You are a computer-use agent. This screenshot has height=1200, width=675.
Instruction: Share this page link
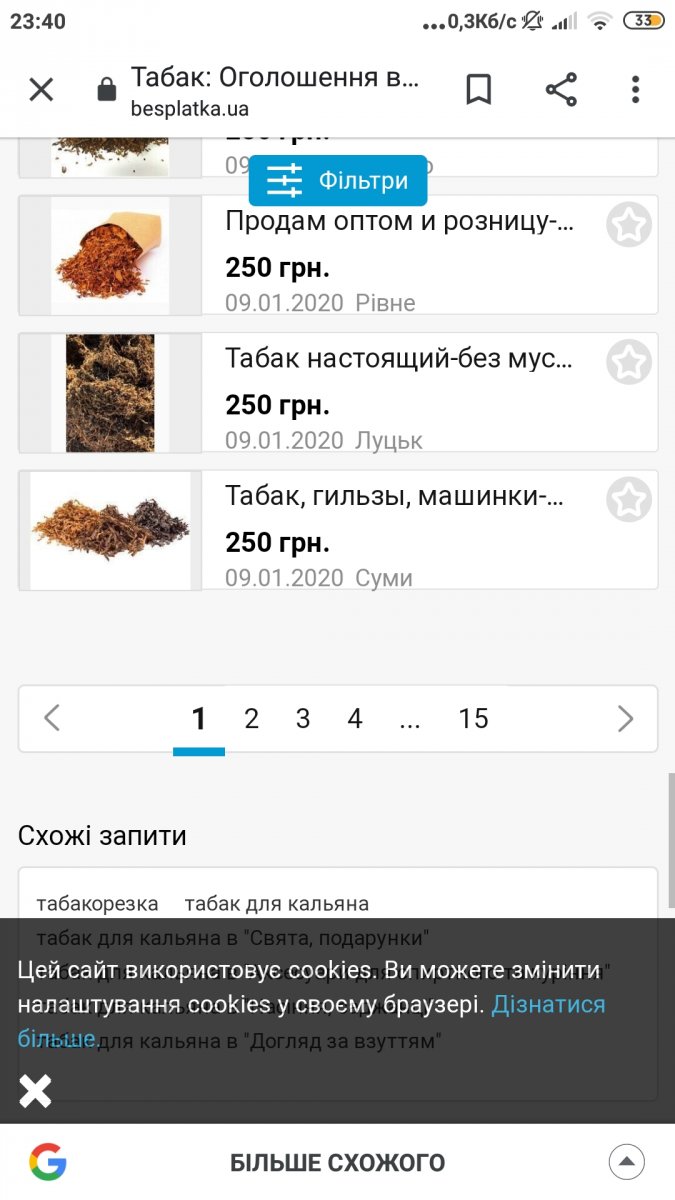point(561,90)
